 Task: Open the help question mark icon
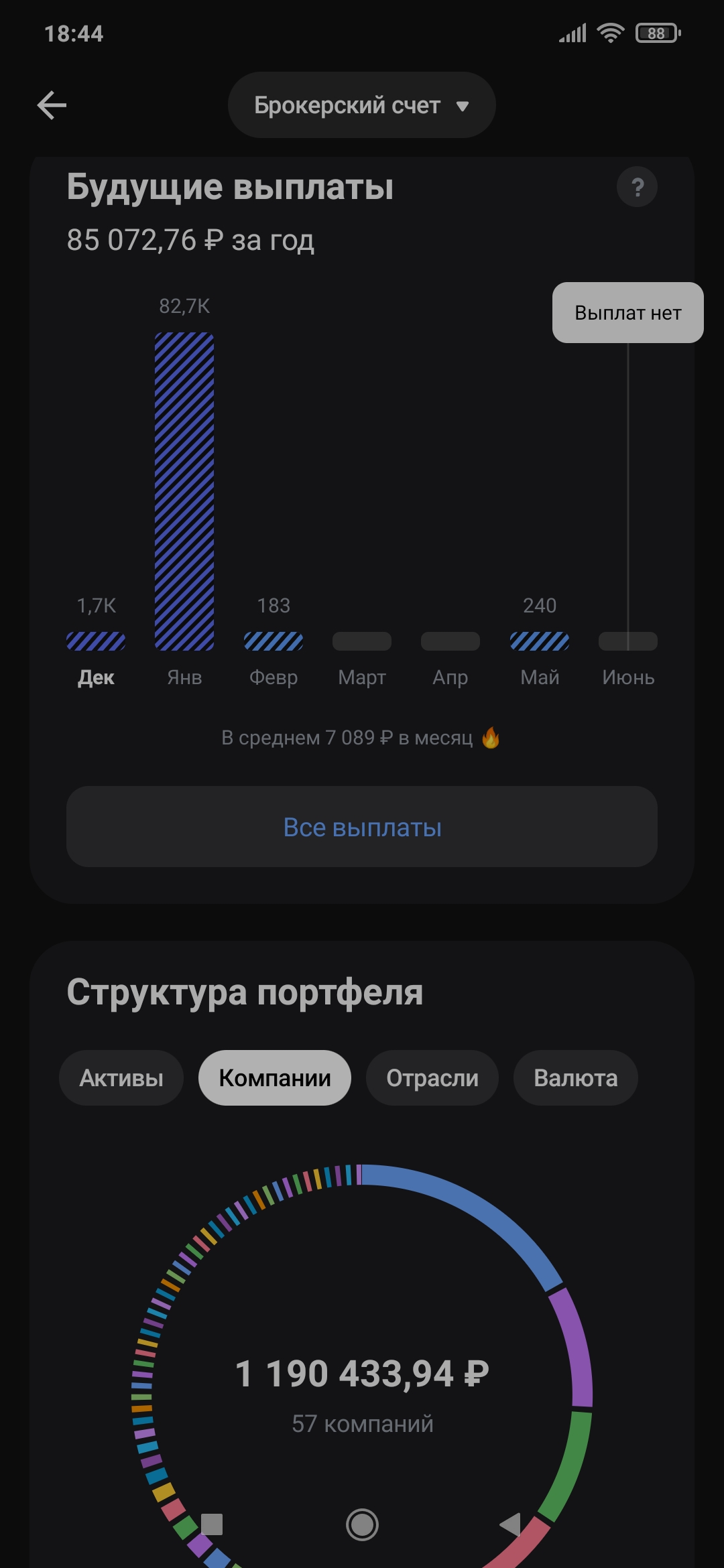637,187
